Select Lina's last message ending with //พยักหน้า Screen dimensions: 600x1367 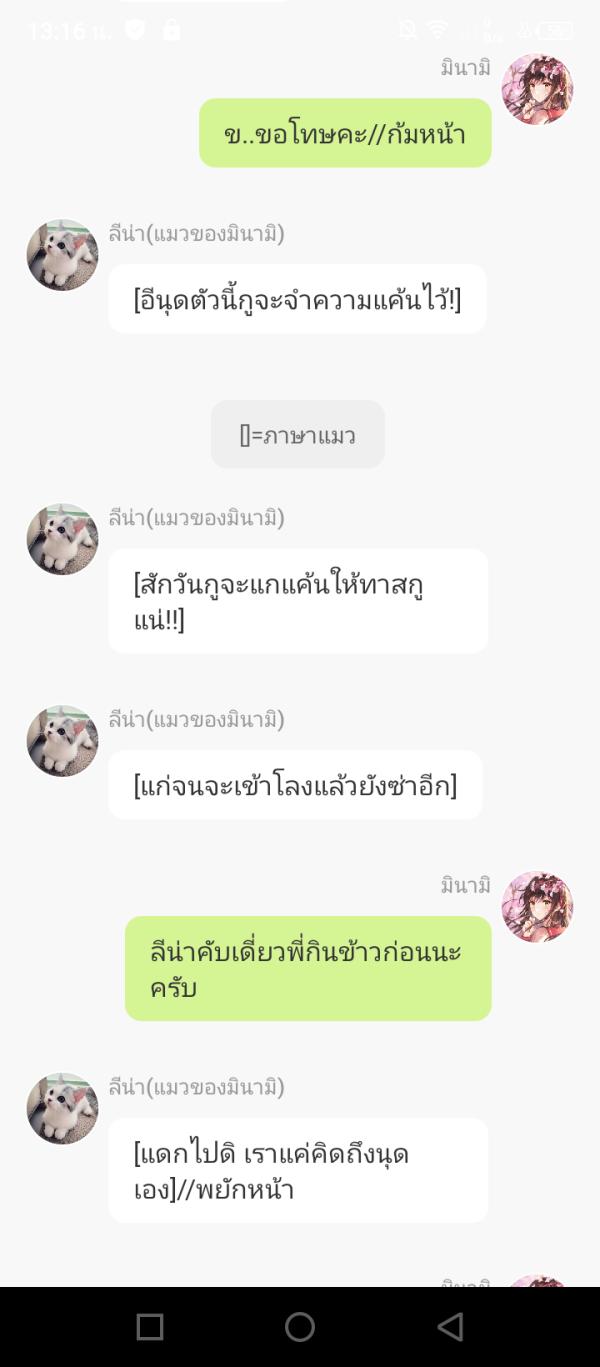click(297, 1171)
